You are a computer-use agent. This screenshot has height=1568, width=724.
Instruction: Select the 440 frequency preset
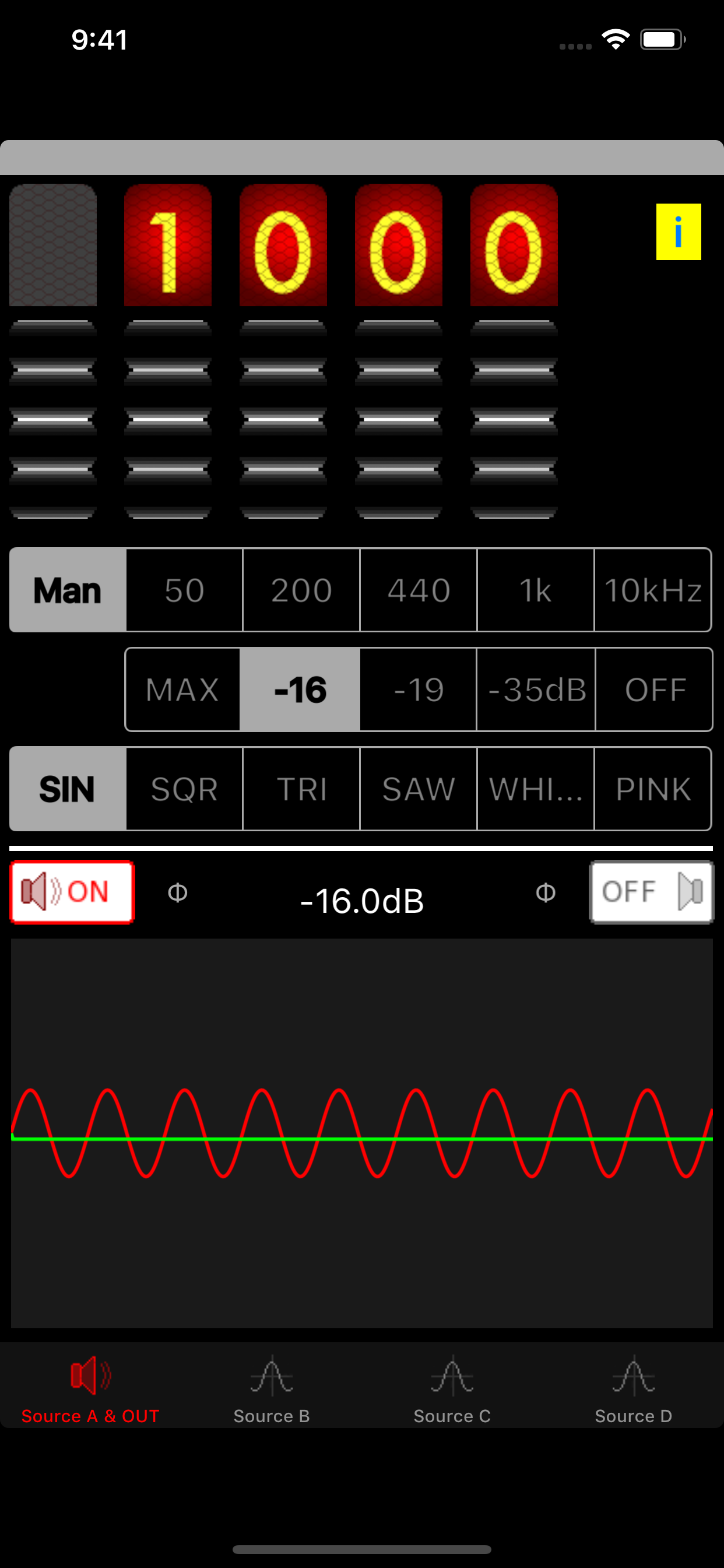click(418, 589)
